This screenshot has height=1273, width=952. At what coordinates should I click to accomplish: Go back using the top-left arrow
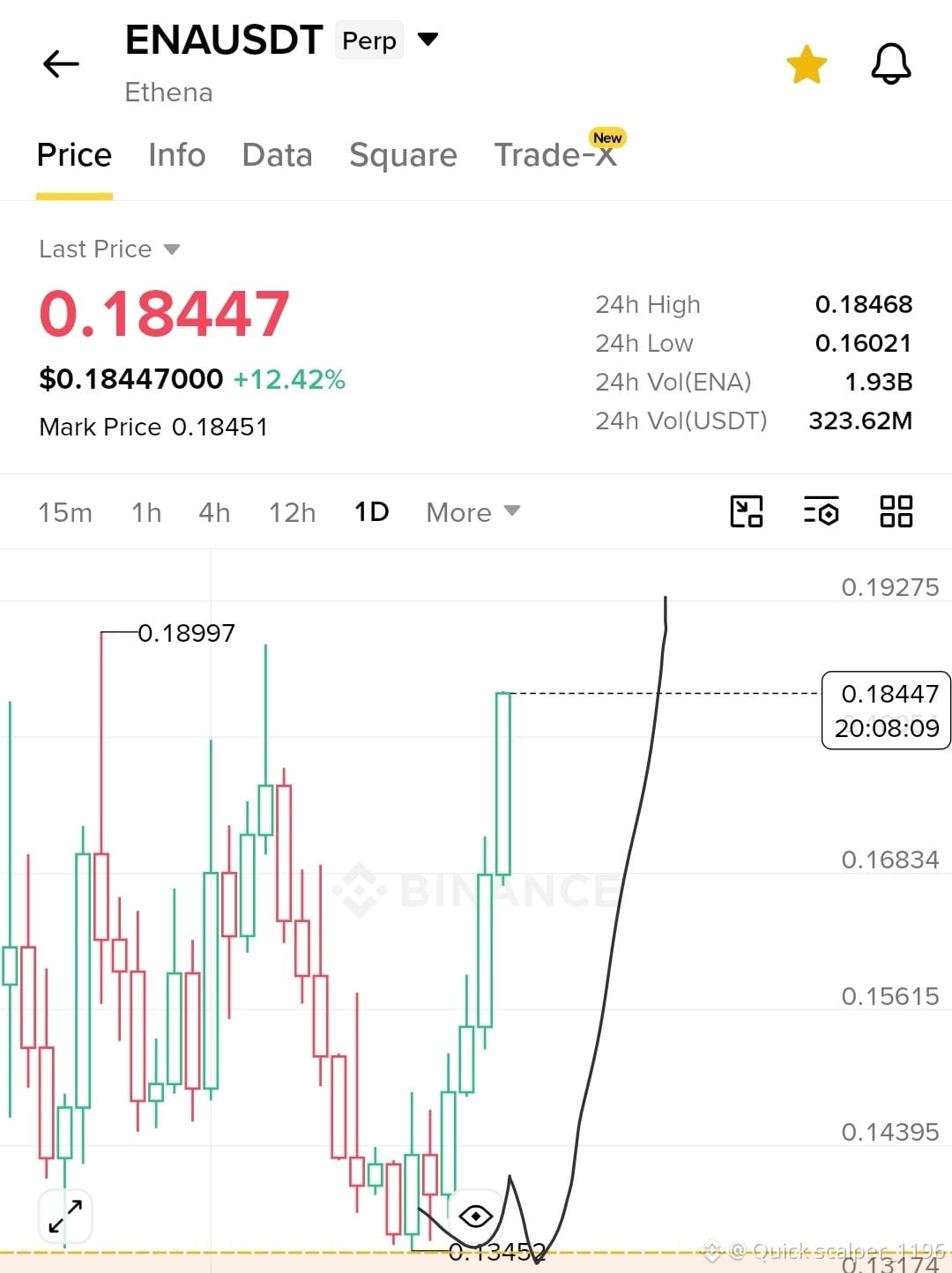coord(61,63)
